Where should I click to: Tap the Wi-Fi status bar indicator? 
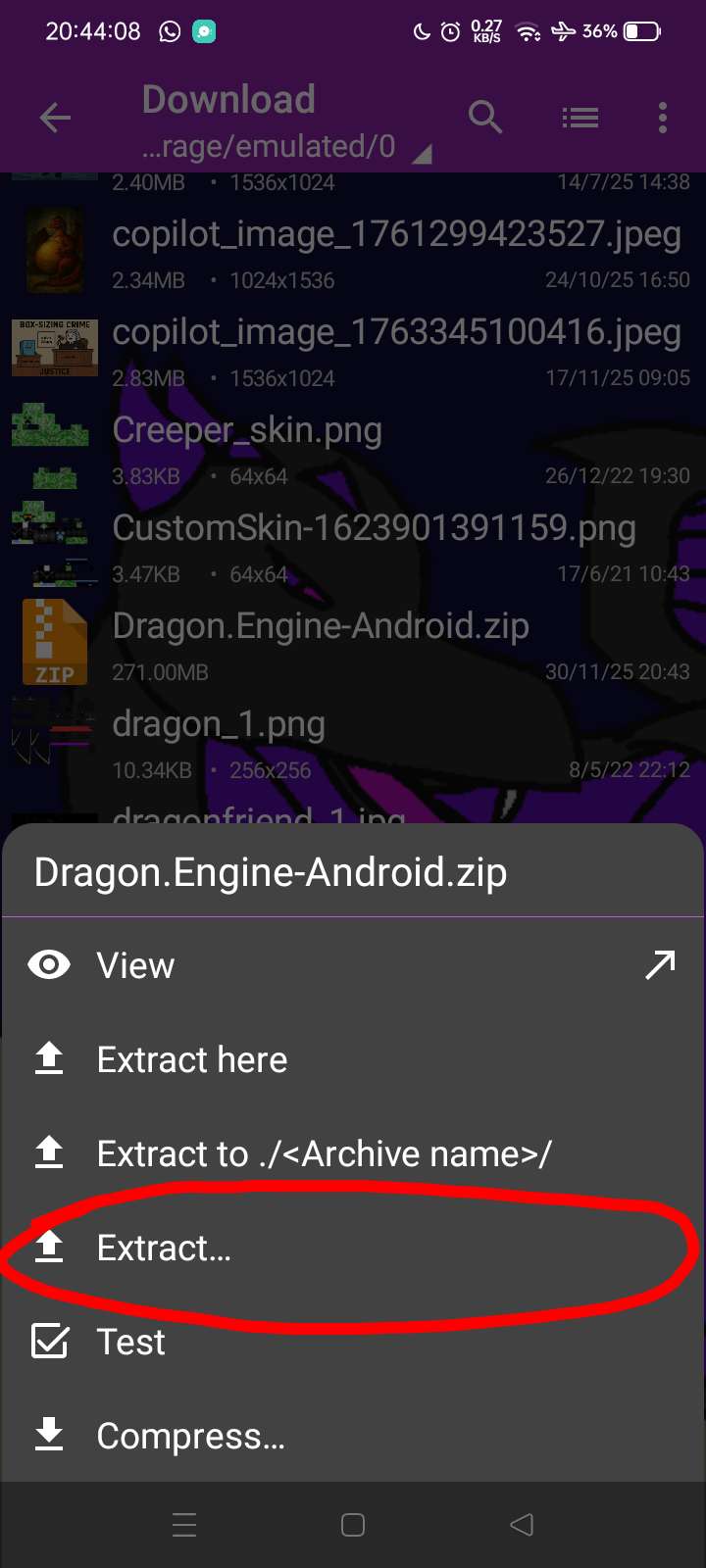point(529,30)
